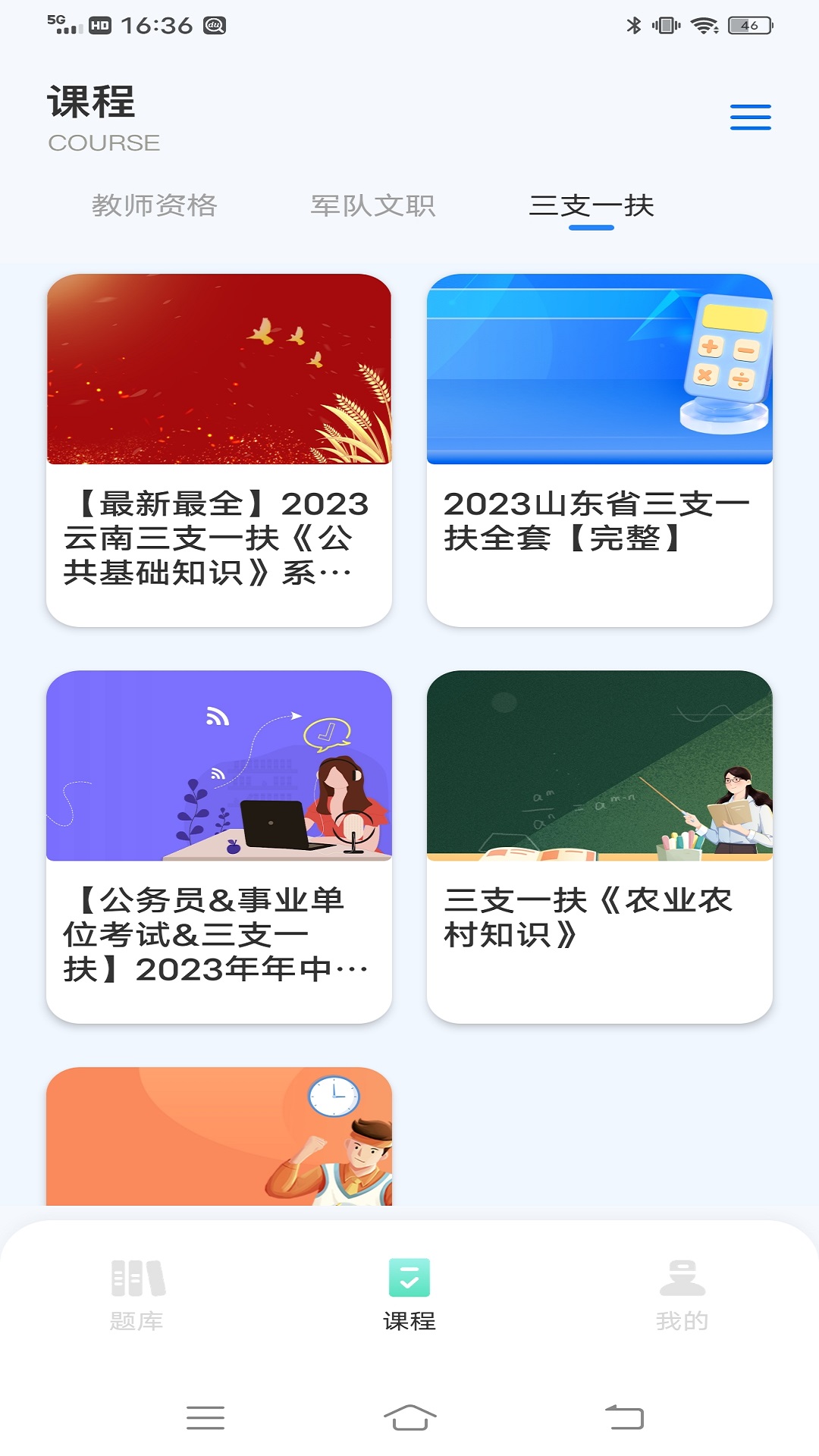This screenshot has height=1456, width=819.
Task: Go to the system home screen
Action: pyautogui.click(x=409, y=1417)
